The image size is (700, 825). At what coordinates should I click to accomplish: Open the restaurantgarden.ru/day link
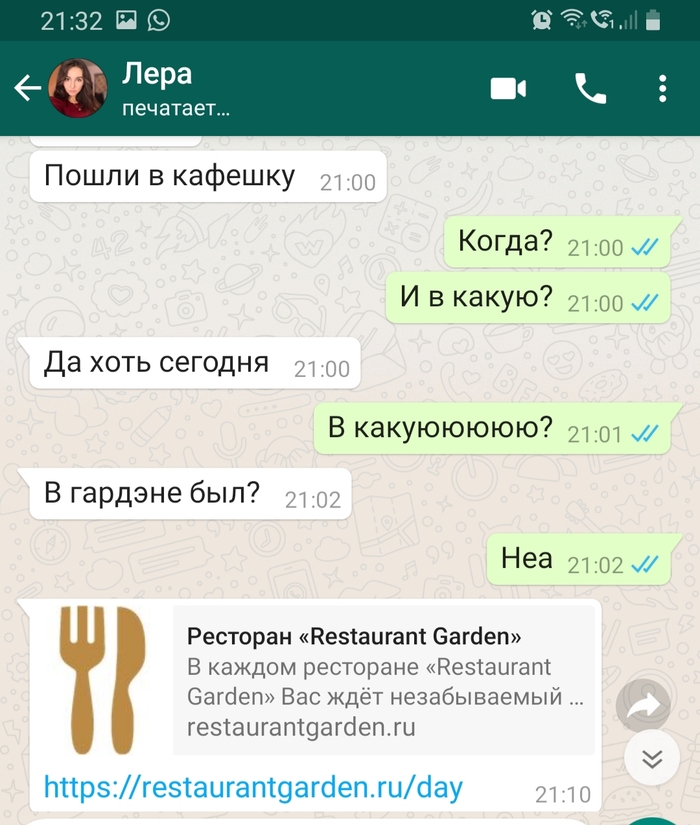click(252, 788)
